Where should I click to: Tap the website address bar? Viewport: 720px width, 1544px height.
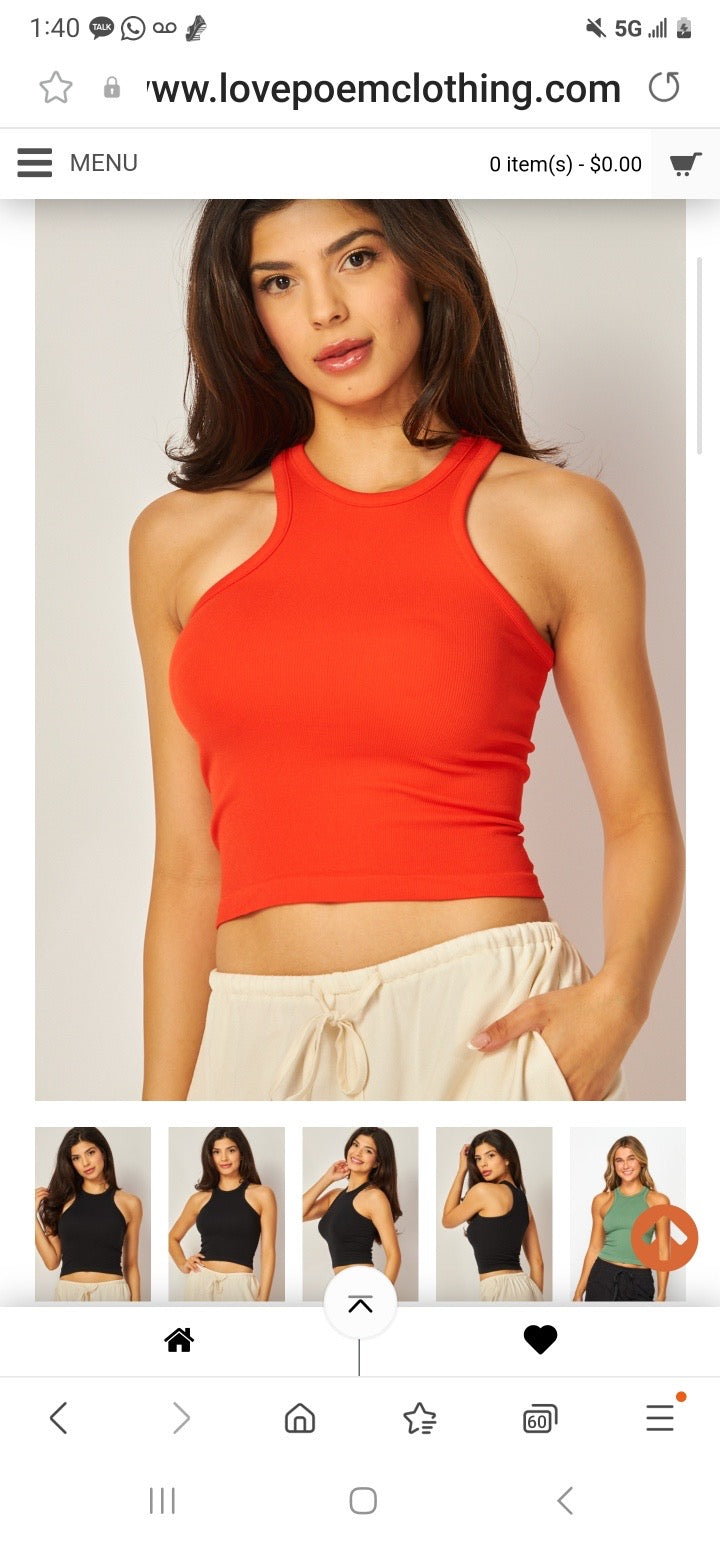coord(385,89)
